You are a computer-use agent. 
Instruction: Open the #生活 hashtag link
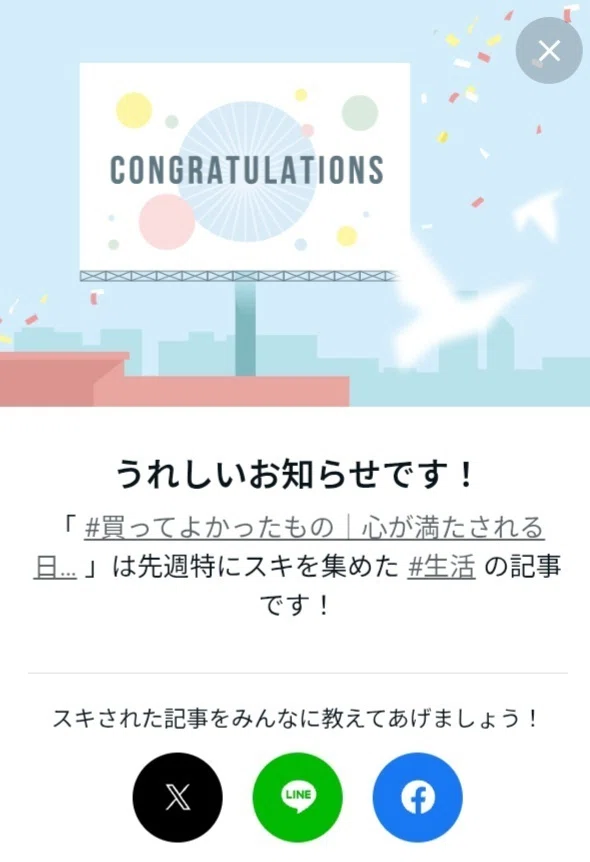(441, 567)
